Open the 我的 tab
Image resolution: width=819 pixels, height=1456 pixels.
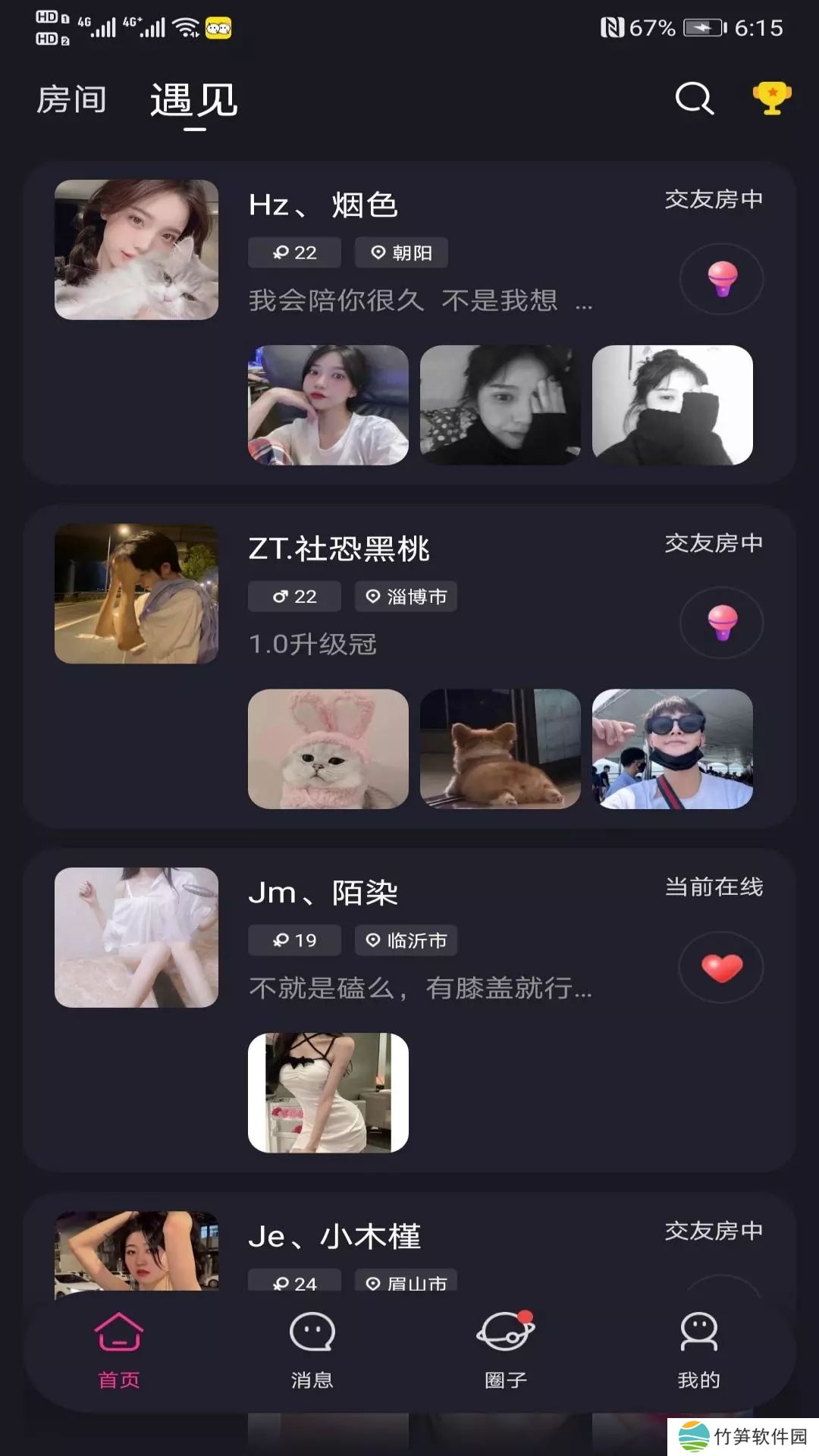coord(698,1349)
